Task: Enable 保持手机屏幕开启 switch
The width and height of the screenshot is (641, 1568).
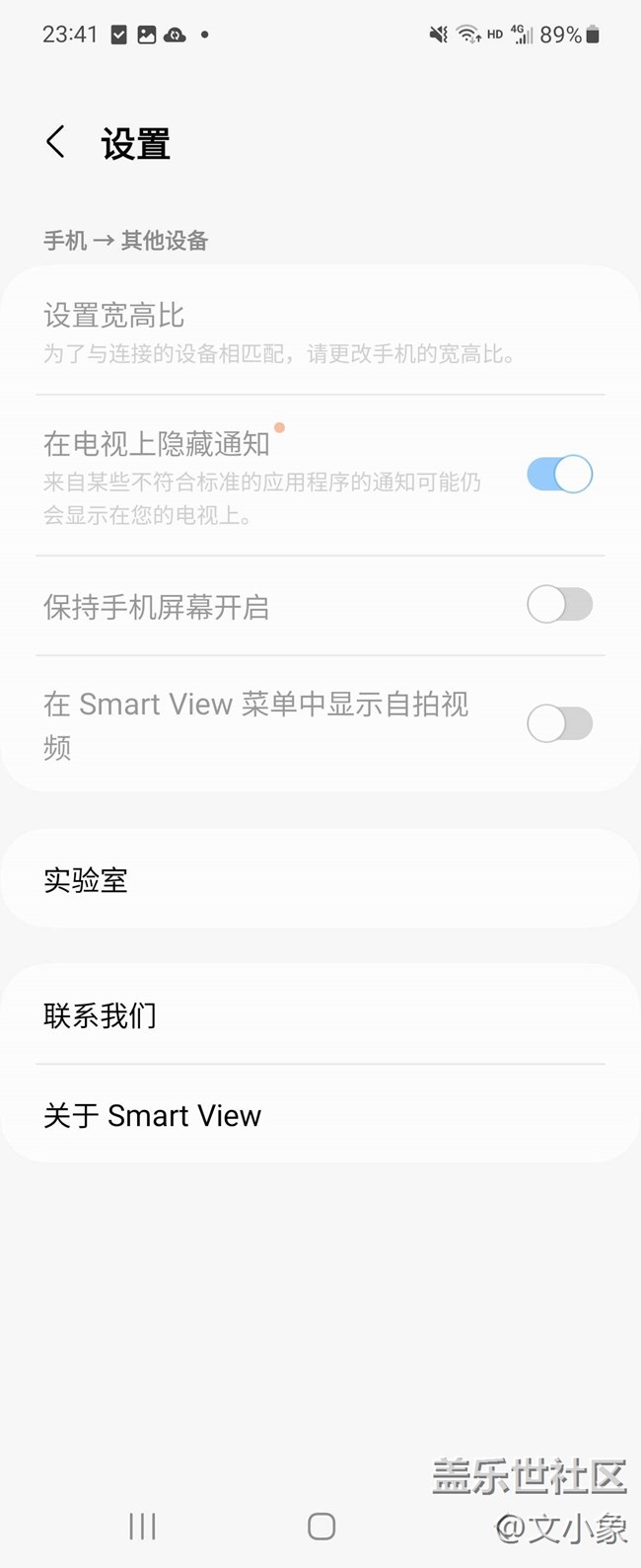Action: 559,605
